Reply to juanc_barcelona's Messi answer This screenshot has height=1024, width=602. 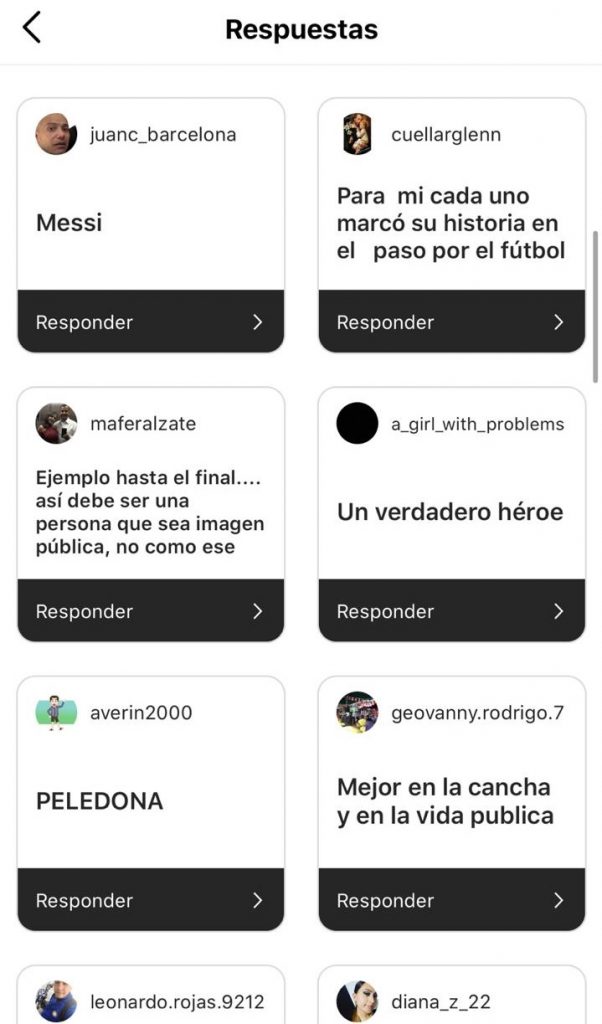[150, 322]
